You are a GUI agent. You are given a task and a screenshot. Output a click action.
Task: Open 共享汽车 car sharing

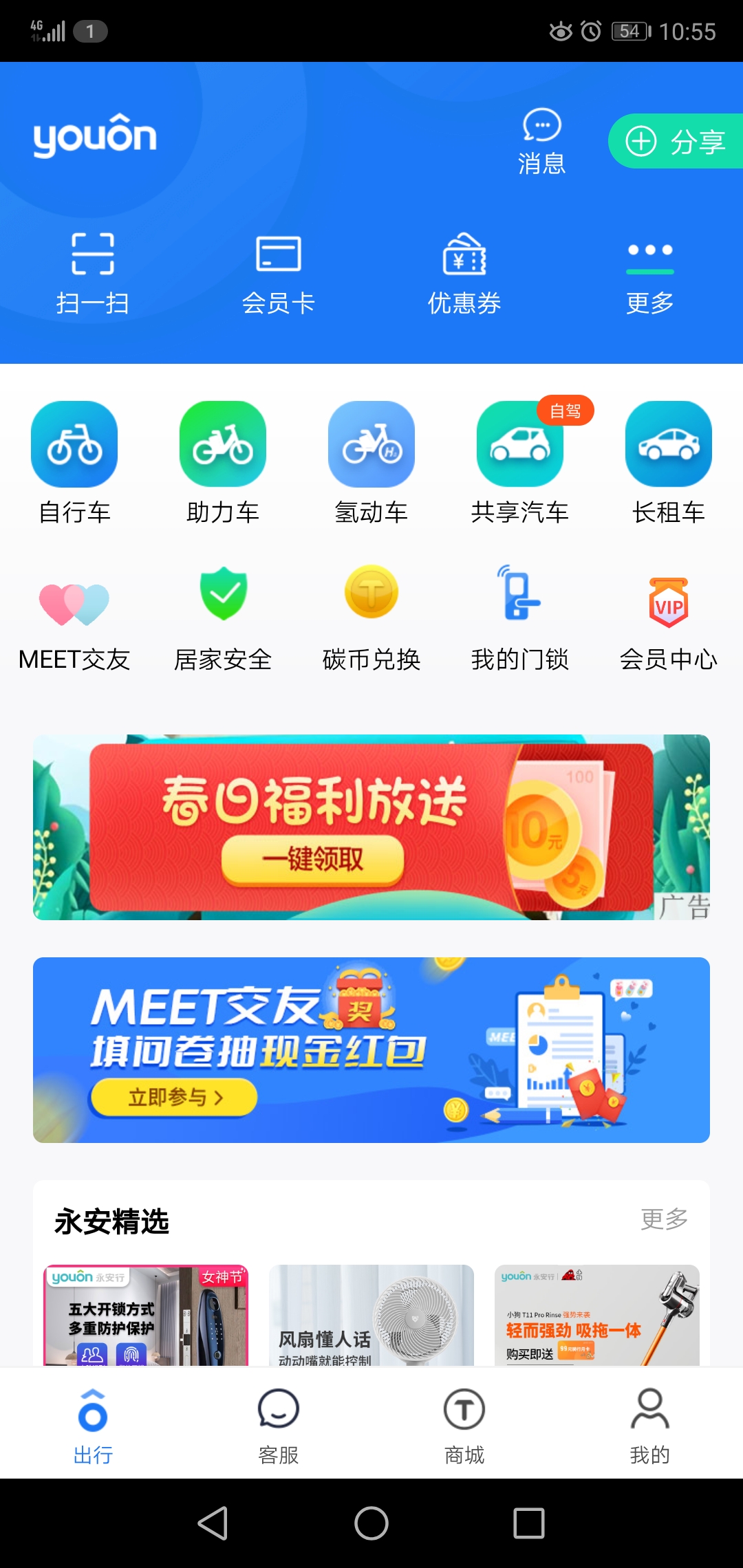click(520, 462)
